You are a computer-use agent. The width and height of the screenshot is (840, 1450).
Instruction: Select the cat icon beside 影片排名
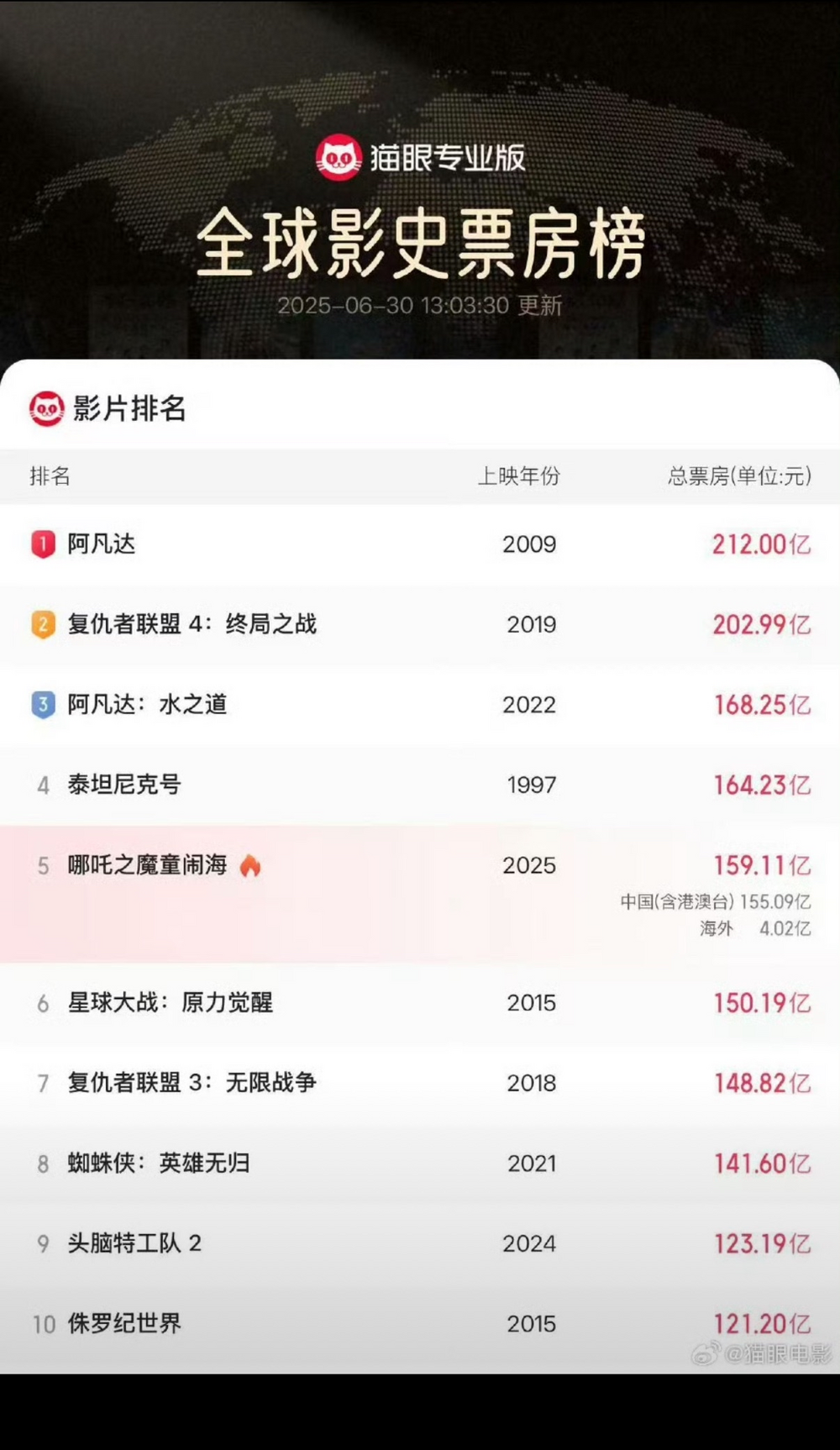[x=48, y=409]
